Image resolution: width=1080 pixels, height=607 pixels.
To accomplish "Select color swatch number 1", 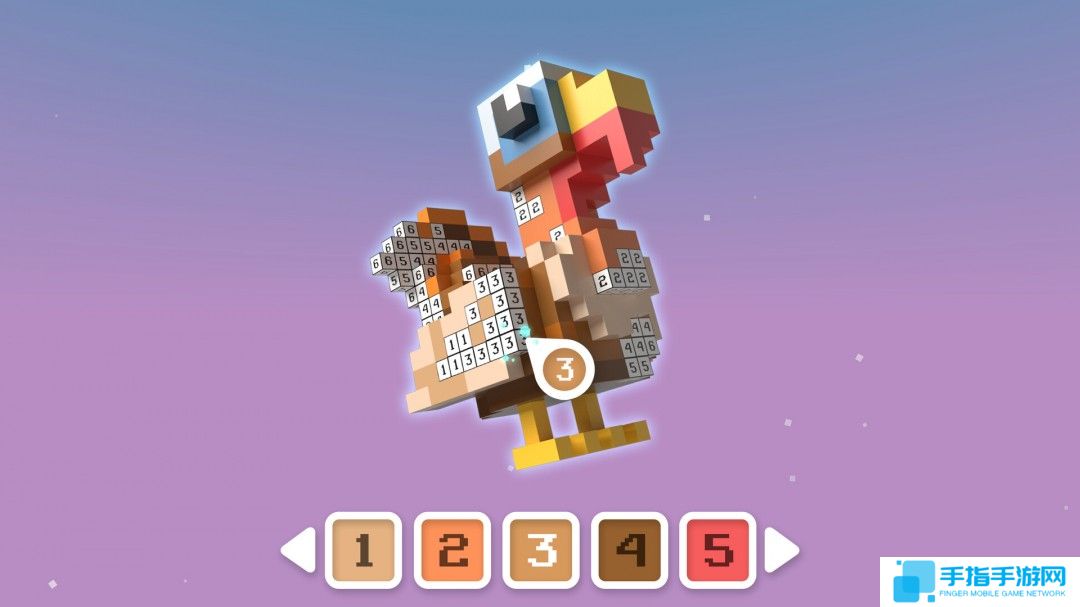I will [x=363, y=550].
